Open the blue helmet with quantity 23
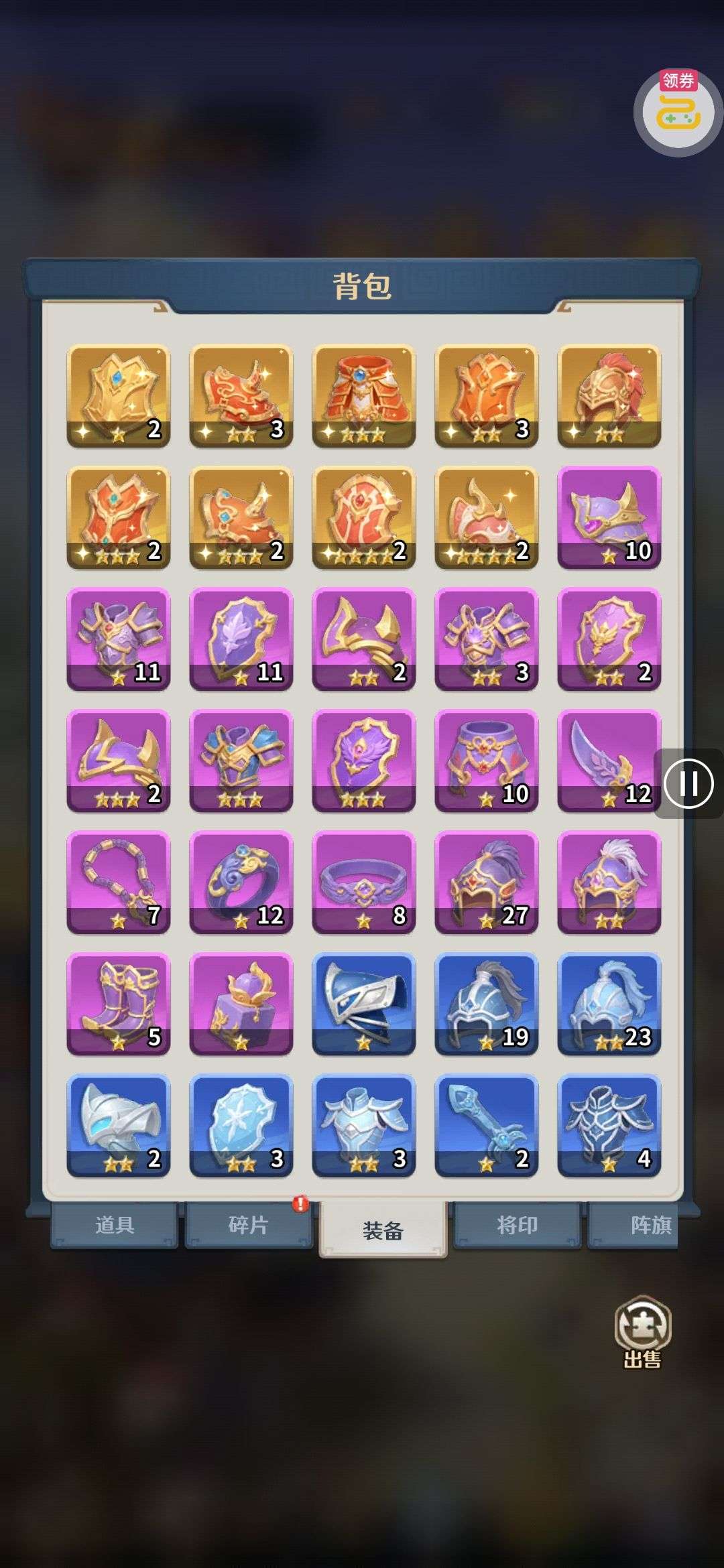The height and width of the screenshot is (1568, 724). click(x=609, y=1004)
